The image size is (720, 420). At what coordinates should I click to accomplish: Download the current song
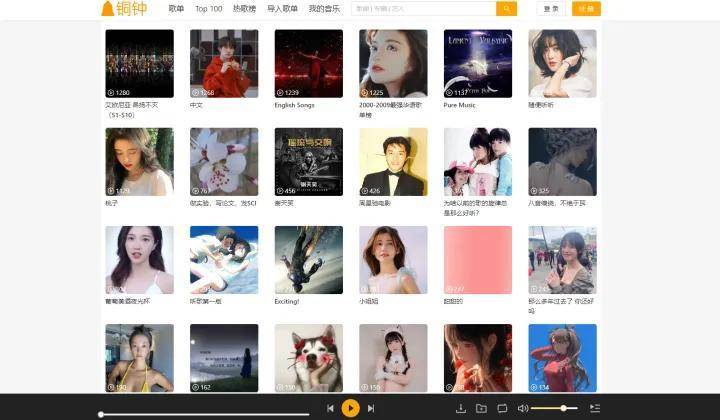[x=461, y=408]
